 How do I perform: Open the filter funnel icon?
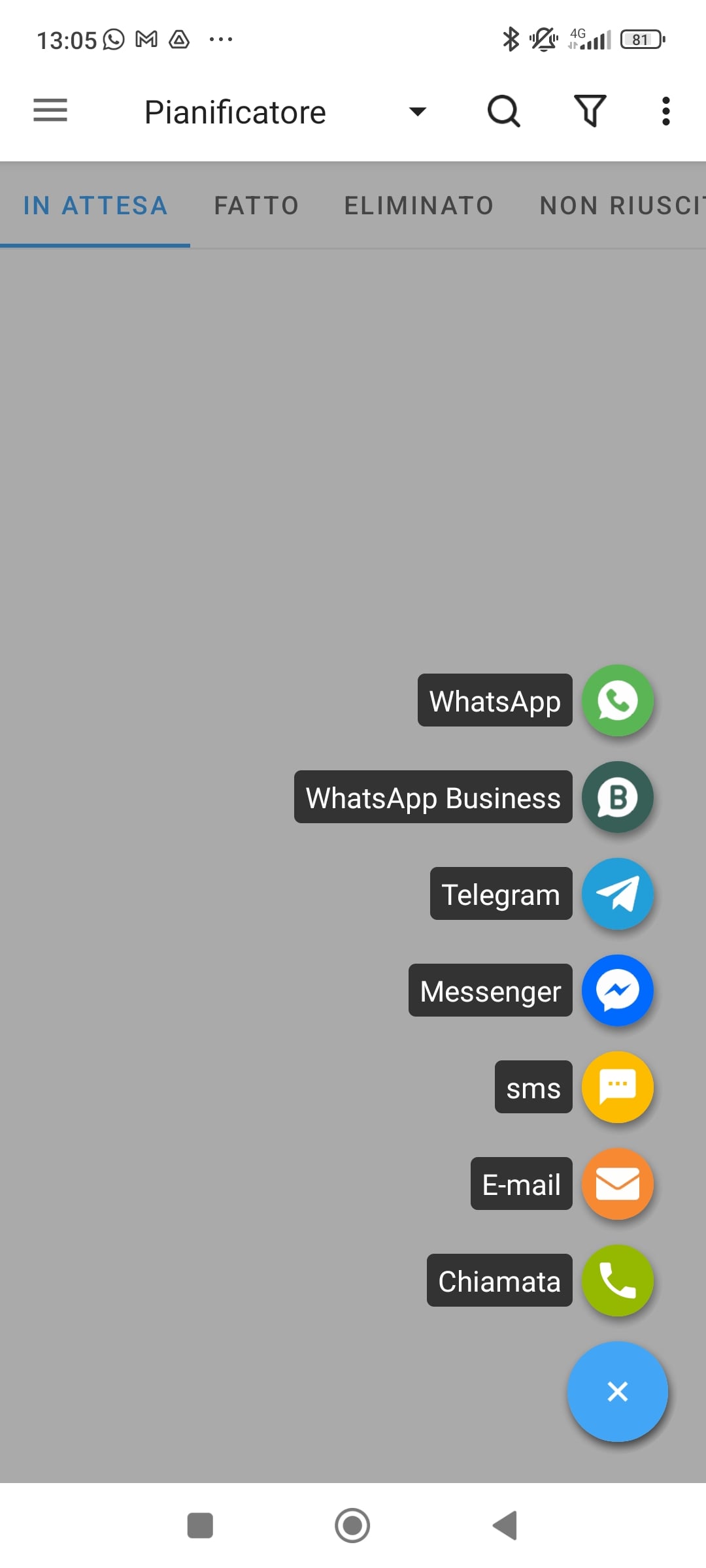[x=590, y=111]
